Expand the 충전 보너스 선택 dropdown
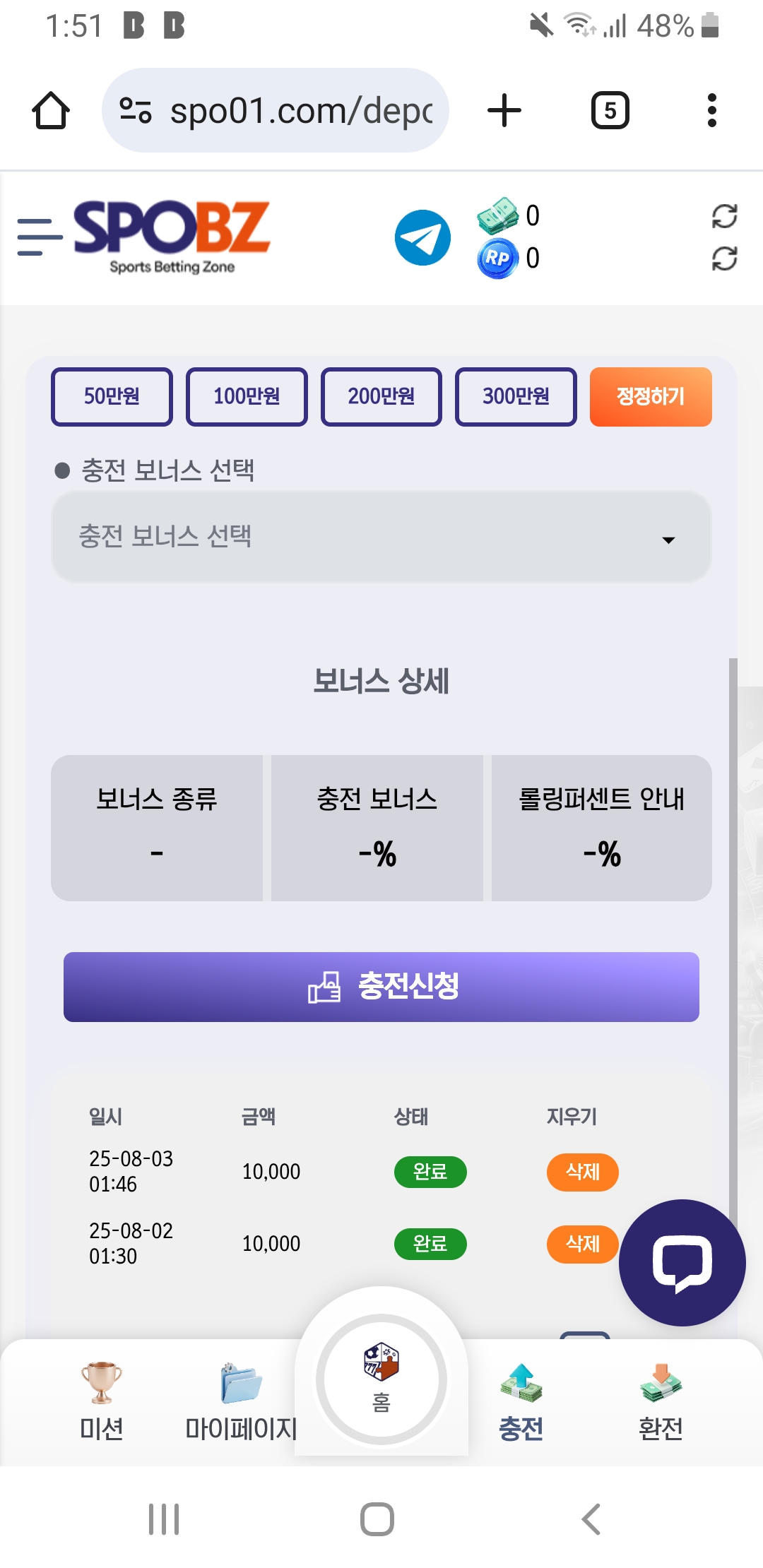Screen dimensions: 763x1568 tap(381, 537)
